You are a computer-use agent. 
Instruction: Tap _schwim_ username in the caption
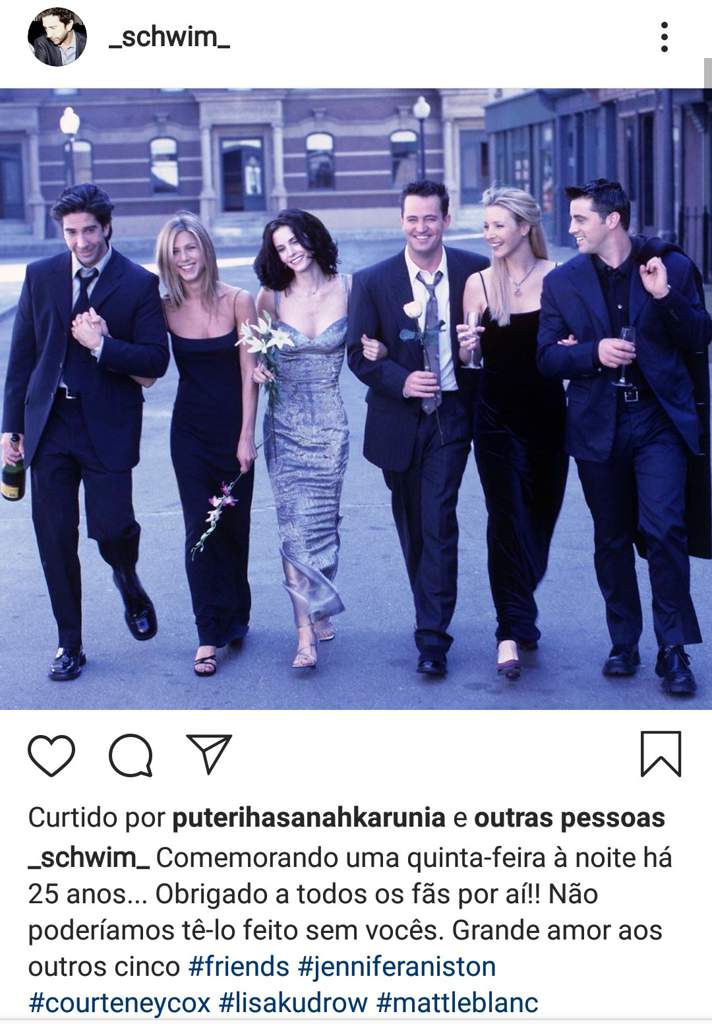[x=89, y=858]
